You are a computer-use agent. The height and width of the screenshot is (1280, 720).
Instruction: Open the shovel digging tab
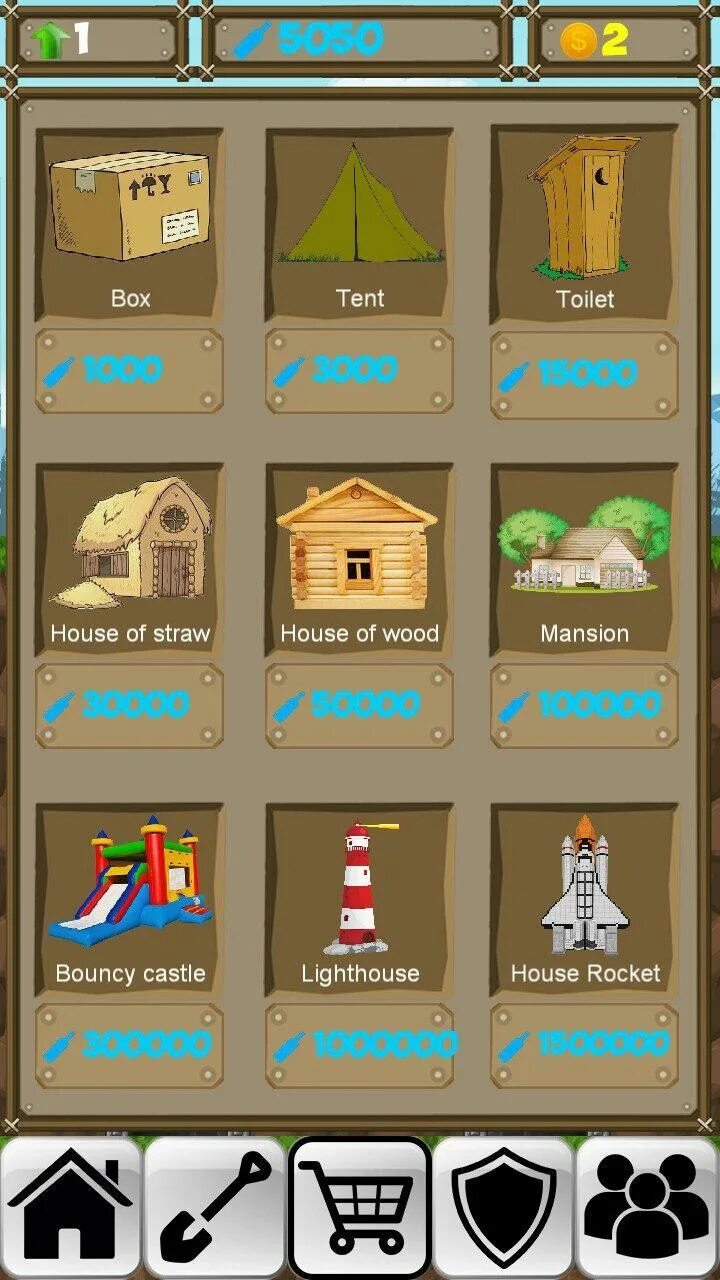coord(215,1207)
